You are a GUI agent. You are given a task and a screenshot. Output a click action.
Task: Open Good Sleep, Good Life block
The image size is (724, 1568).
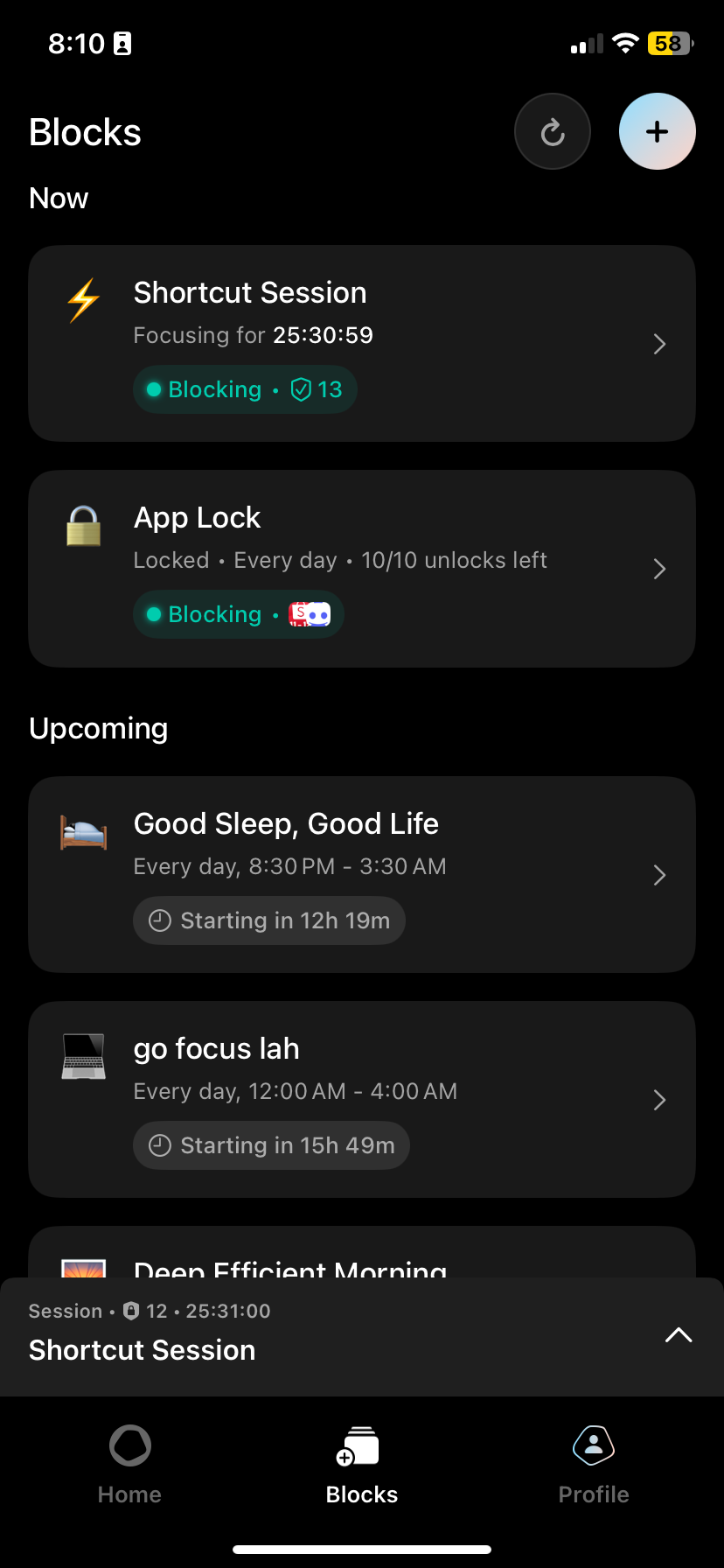point(362,874)
